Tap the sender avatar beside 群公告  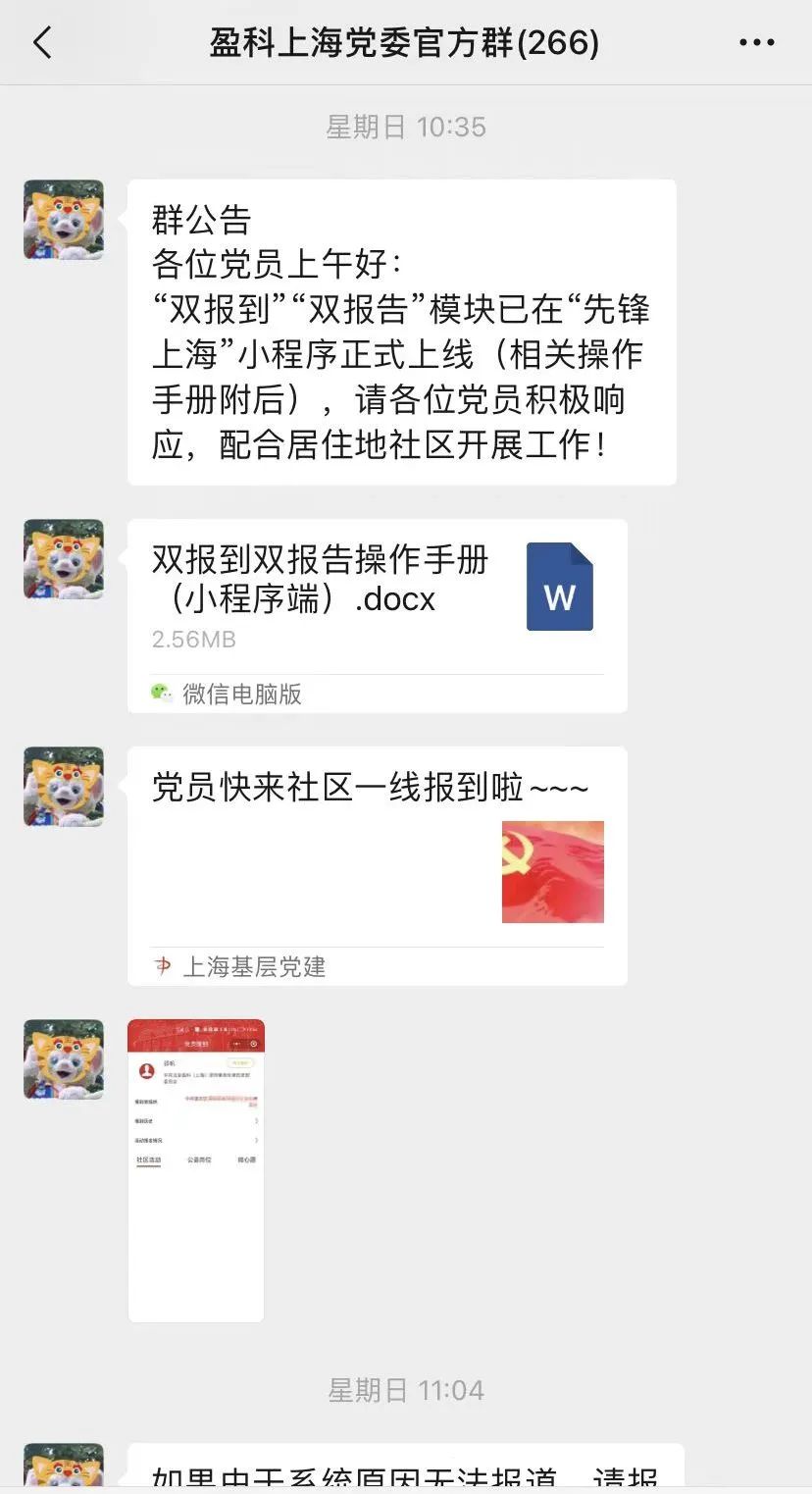64,220
